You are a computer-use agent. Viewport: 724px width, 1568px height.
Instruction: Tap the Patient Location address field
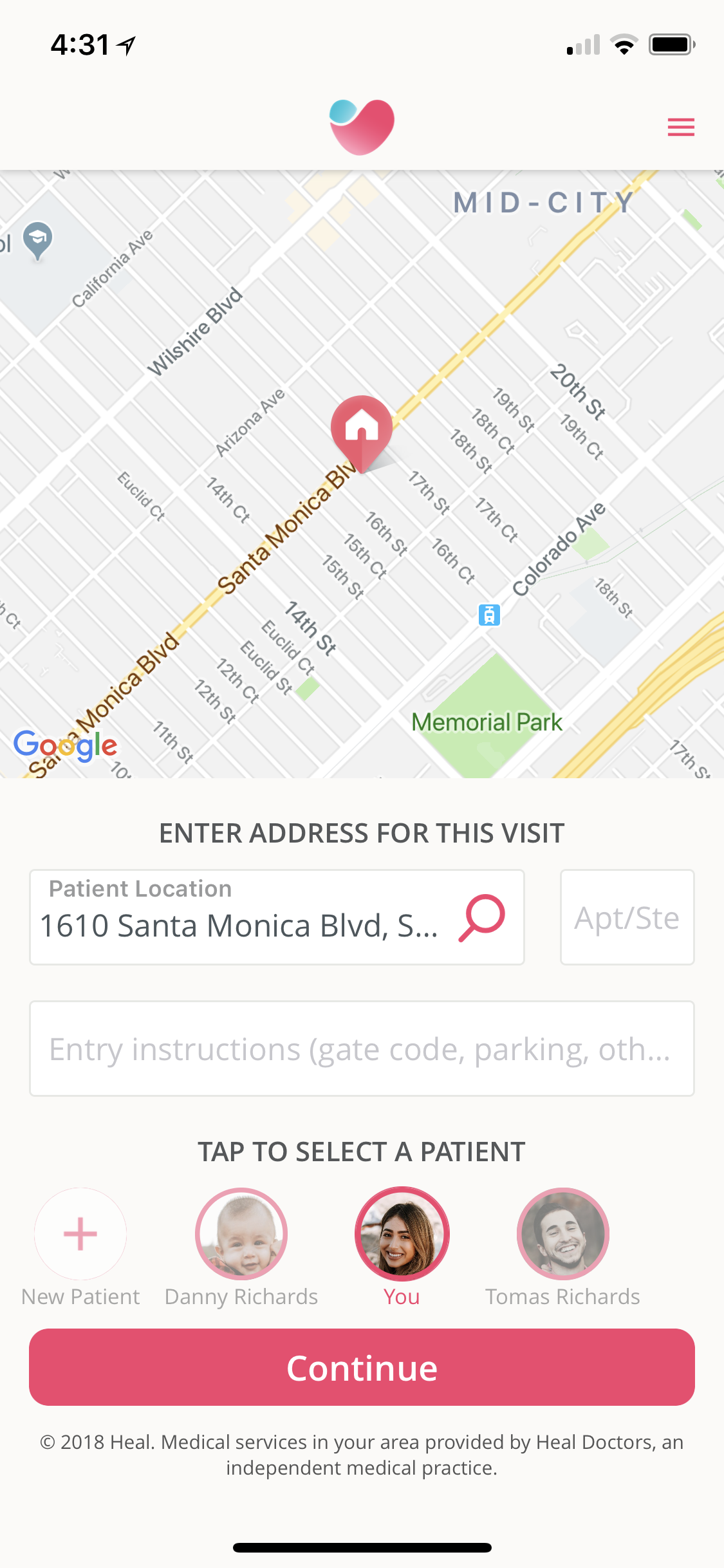(x=277, y=917)
